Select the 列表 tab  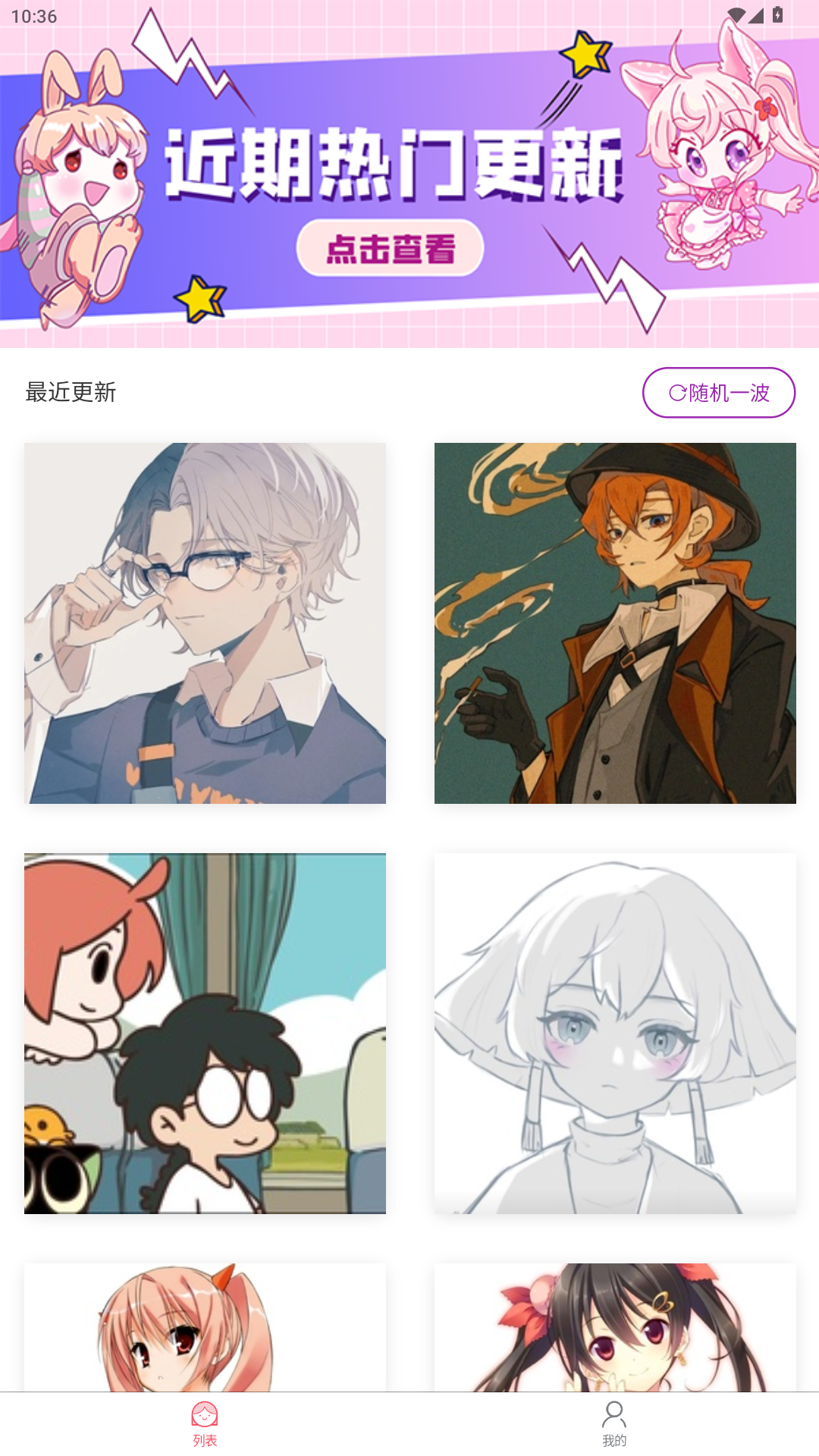(205, 1424)
